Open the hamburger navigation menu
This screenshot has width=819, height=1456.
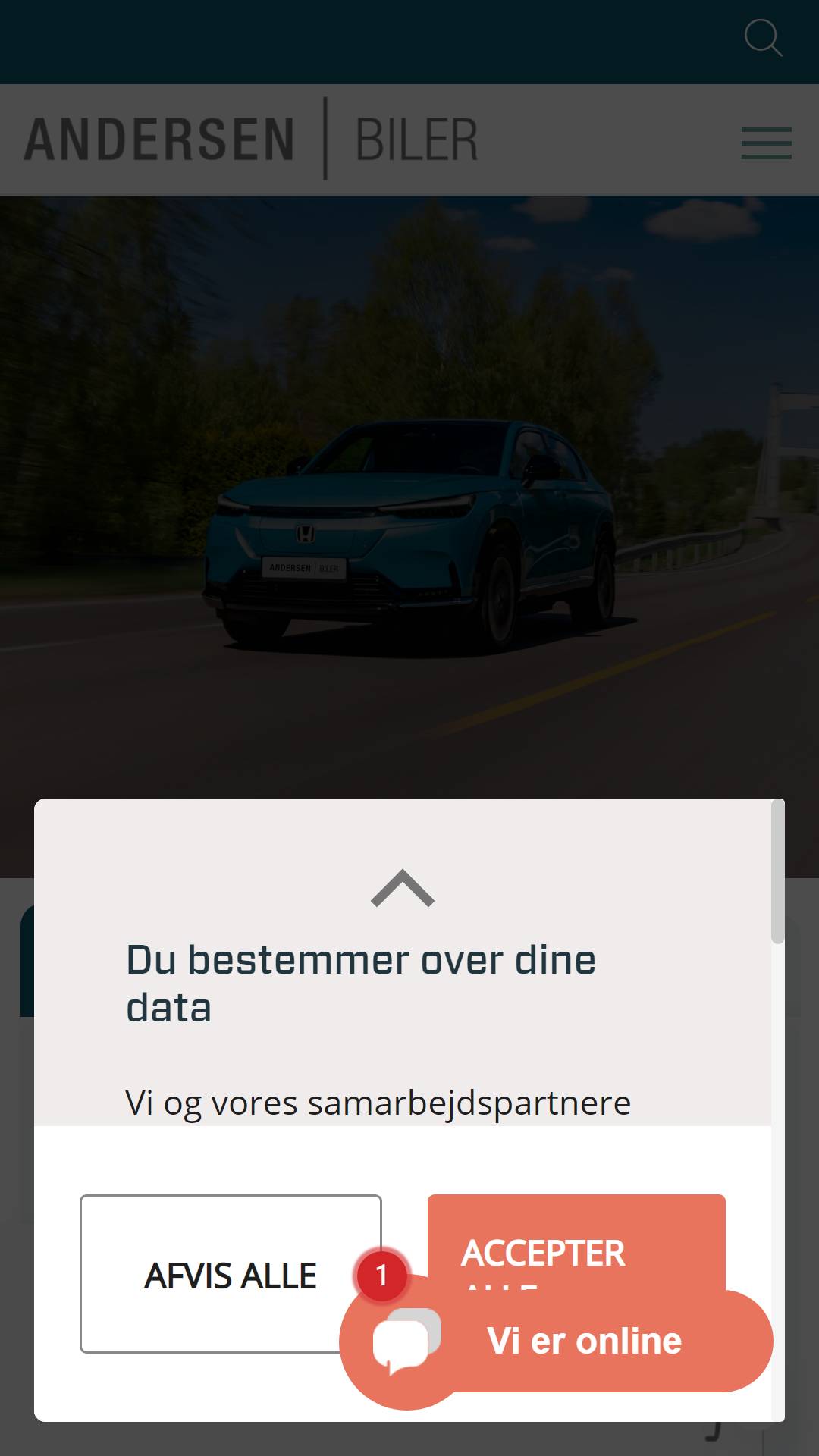[766, 143]
